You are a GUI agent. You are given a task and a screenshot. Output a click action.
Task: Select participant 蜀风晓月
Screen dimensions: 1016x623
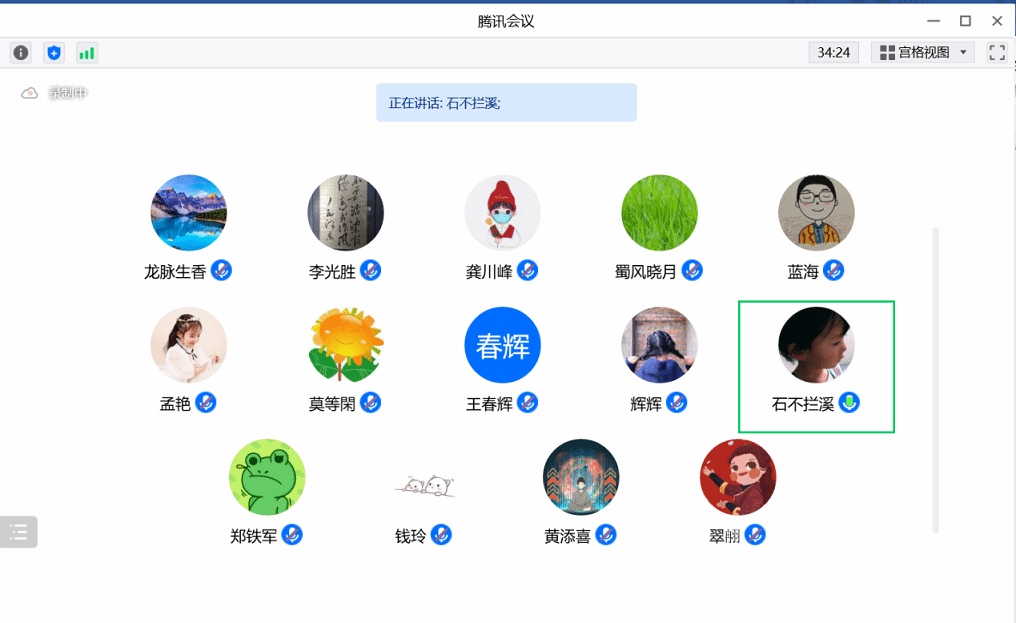(659, 213)
